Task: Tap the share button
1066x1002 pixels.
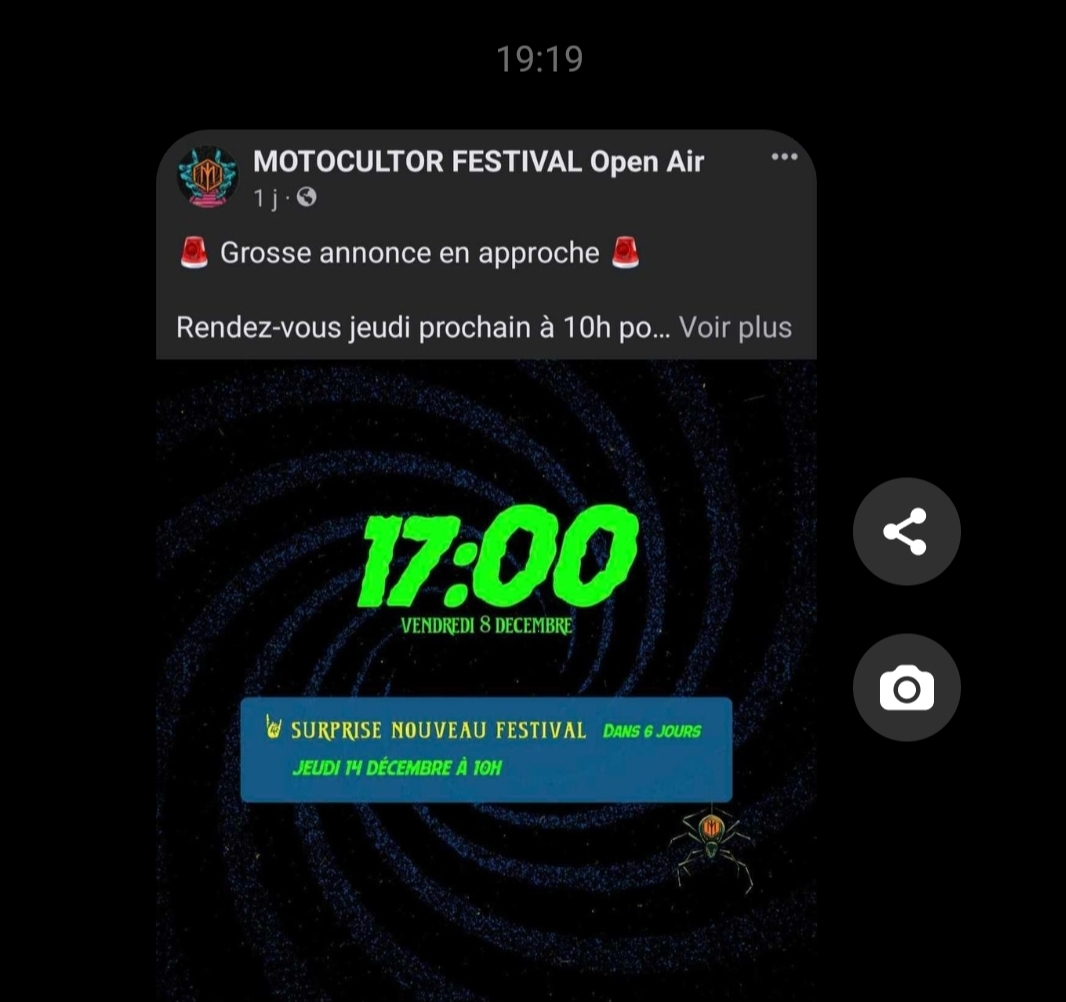Action: [x=906, y=531]
